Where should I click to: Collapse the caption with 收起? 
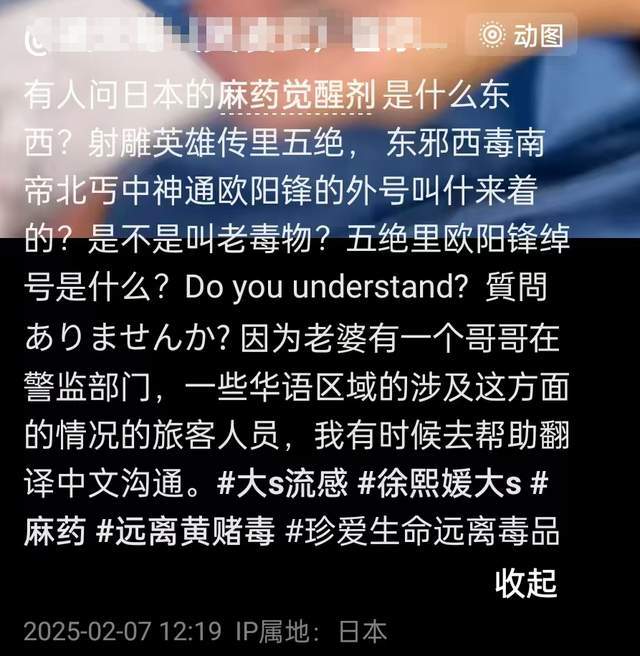[525, 583]
